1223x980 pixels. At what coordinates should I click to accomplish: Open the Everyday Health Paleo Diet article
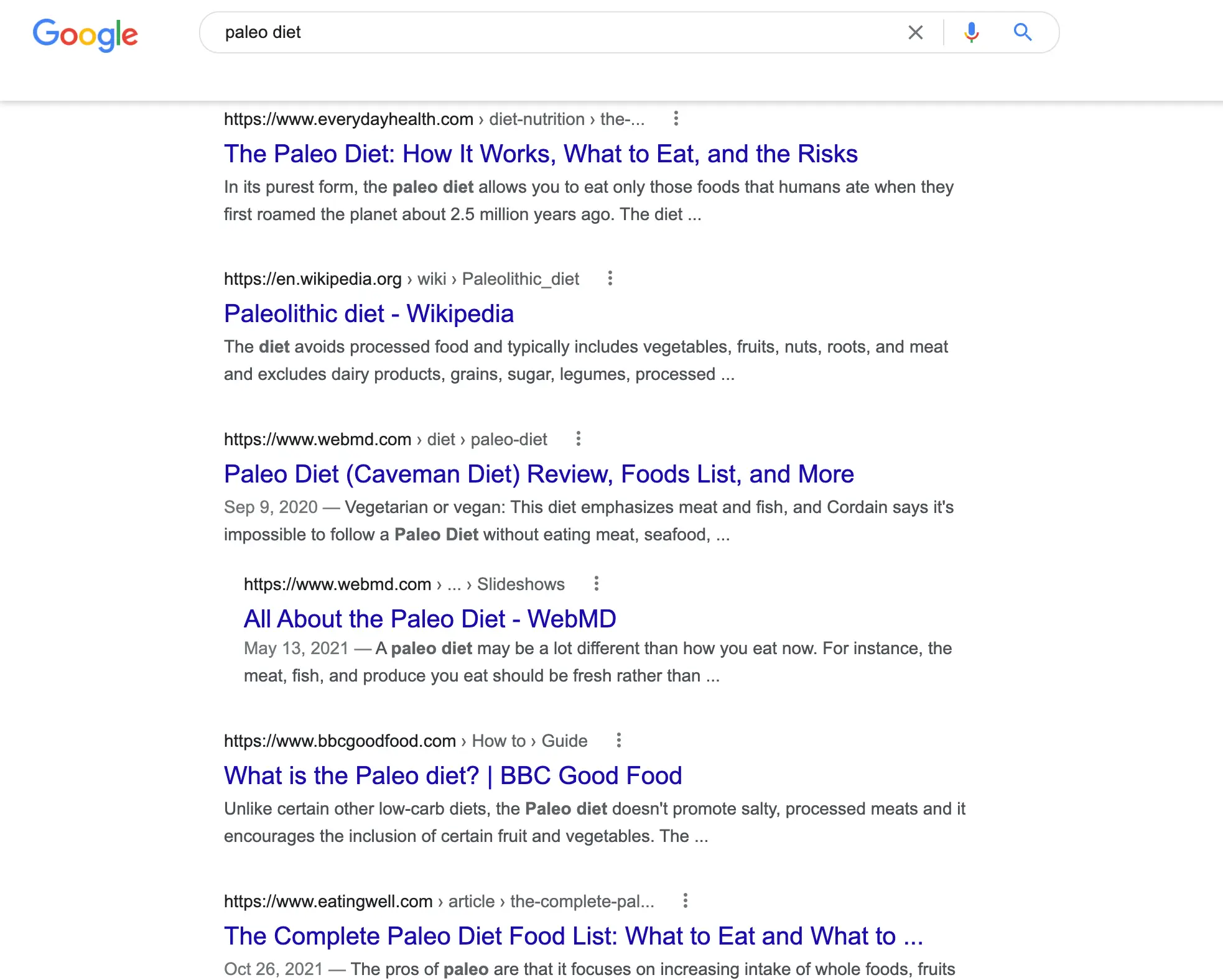tap(541, 154)
